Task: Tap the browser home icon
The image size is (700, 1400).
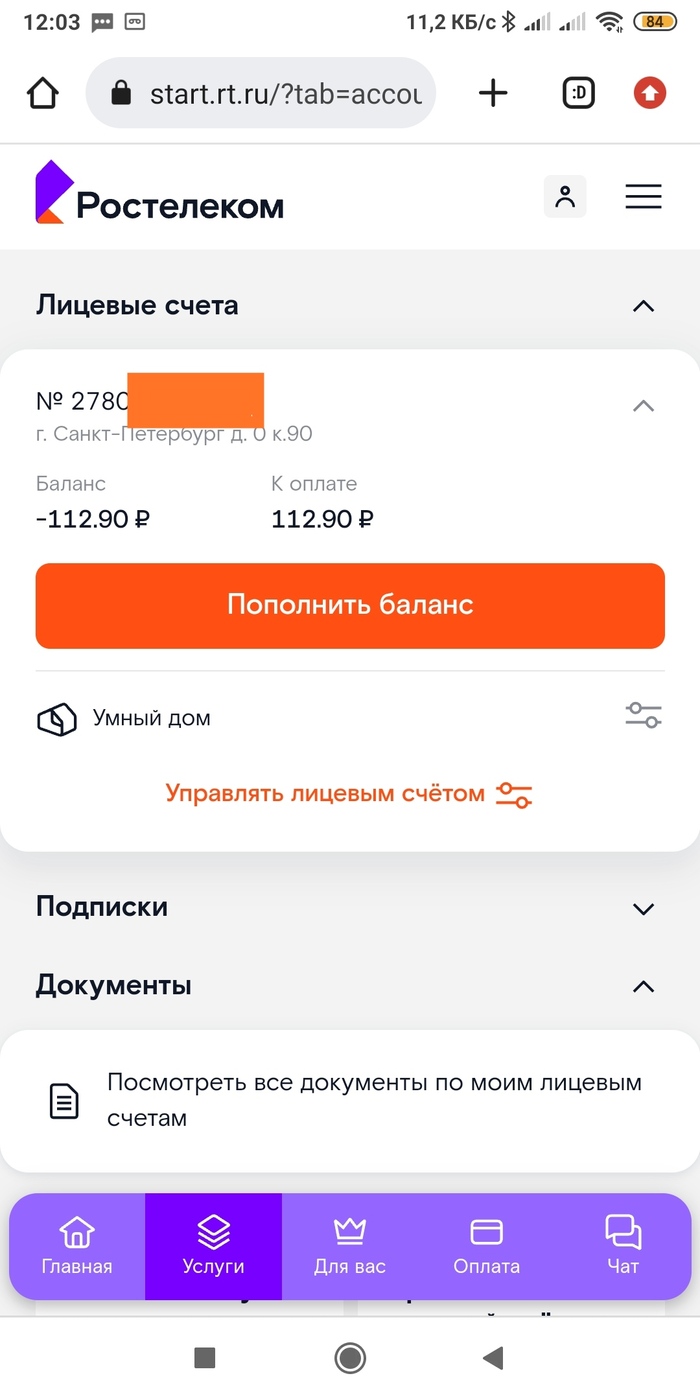Action: pos(43,94)
